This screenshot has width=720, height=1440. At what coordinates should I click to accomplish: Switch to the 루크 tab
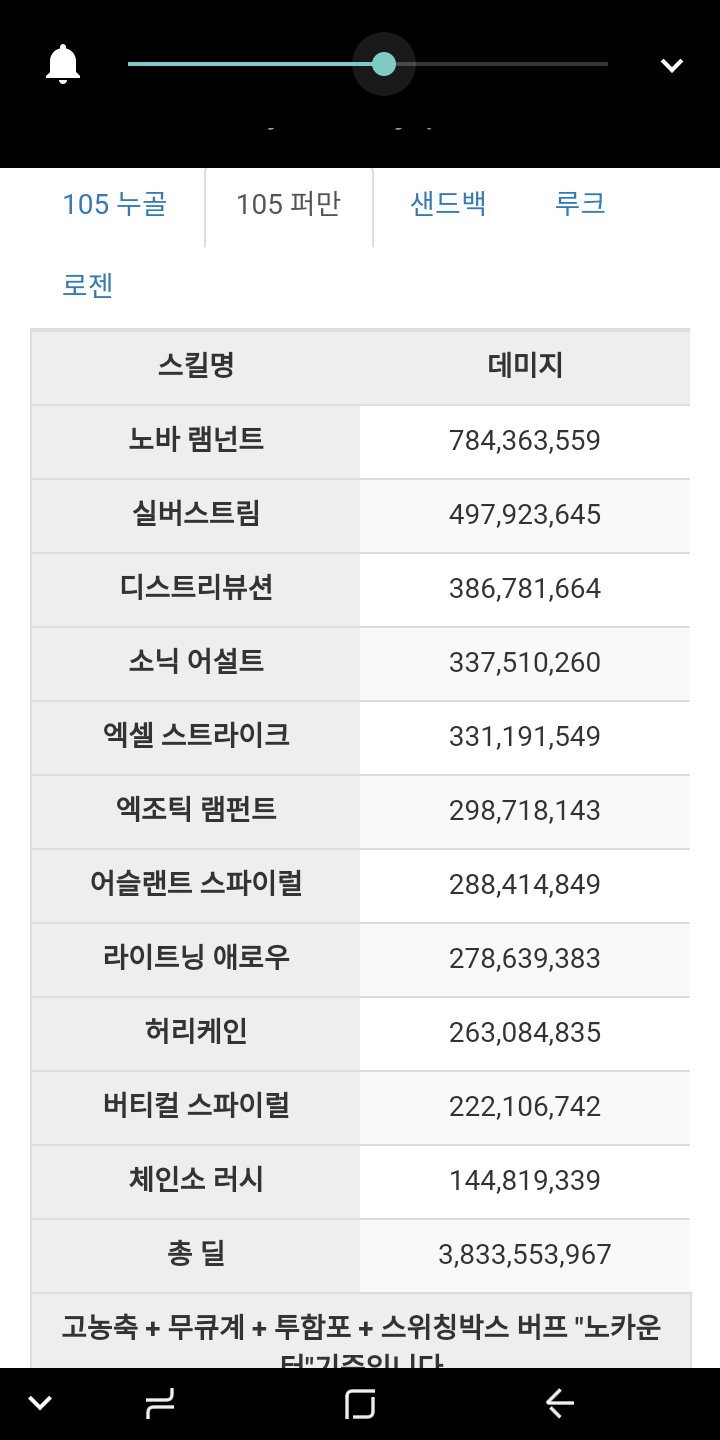pyautogui.click(x=580, y=204)
